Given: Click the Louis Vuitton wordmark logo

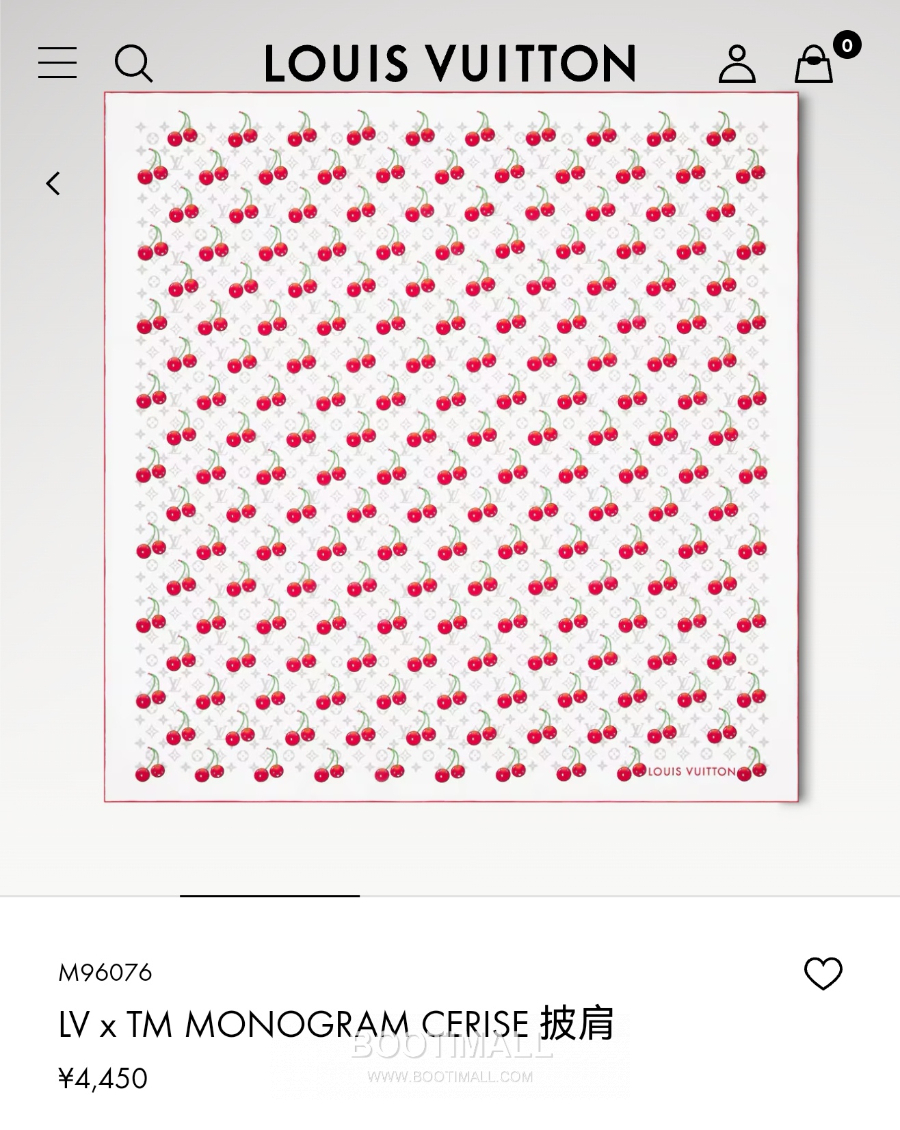Looking at the screenshot, I should pyautogui.click(x=450, y=63).
